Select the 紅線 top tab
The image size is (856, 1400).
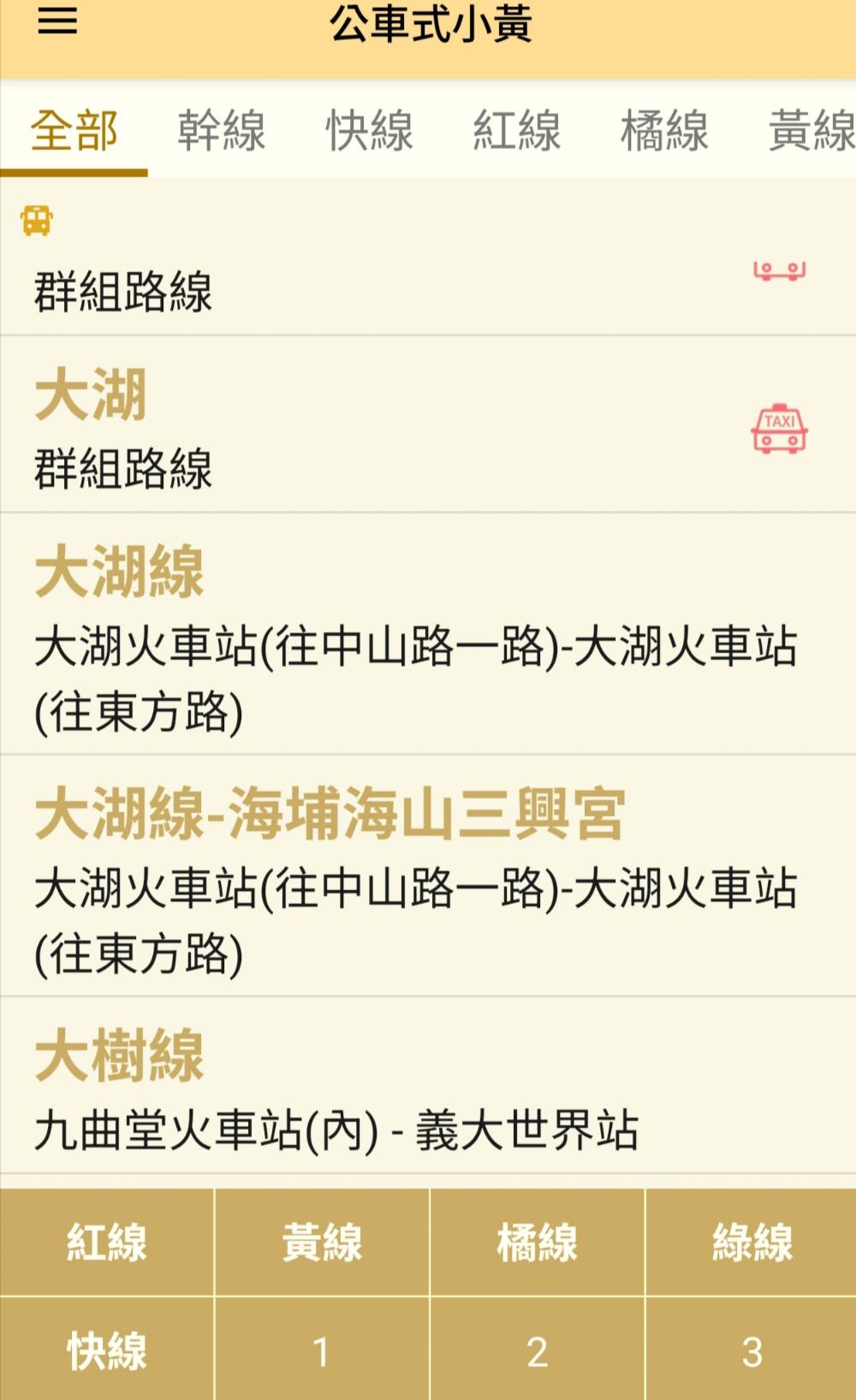point(516,131)
